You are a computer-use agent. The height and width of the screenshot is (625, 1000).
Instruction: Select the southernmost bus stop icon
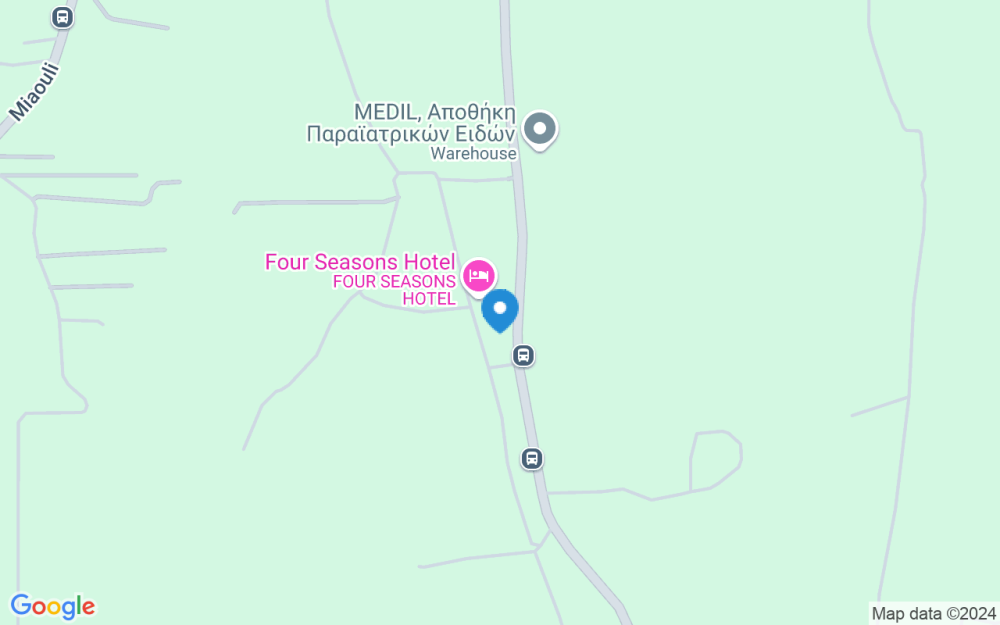click(532, 458)
